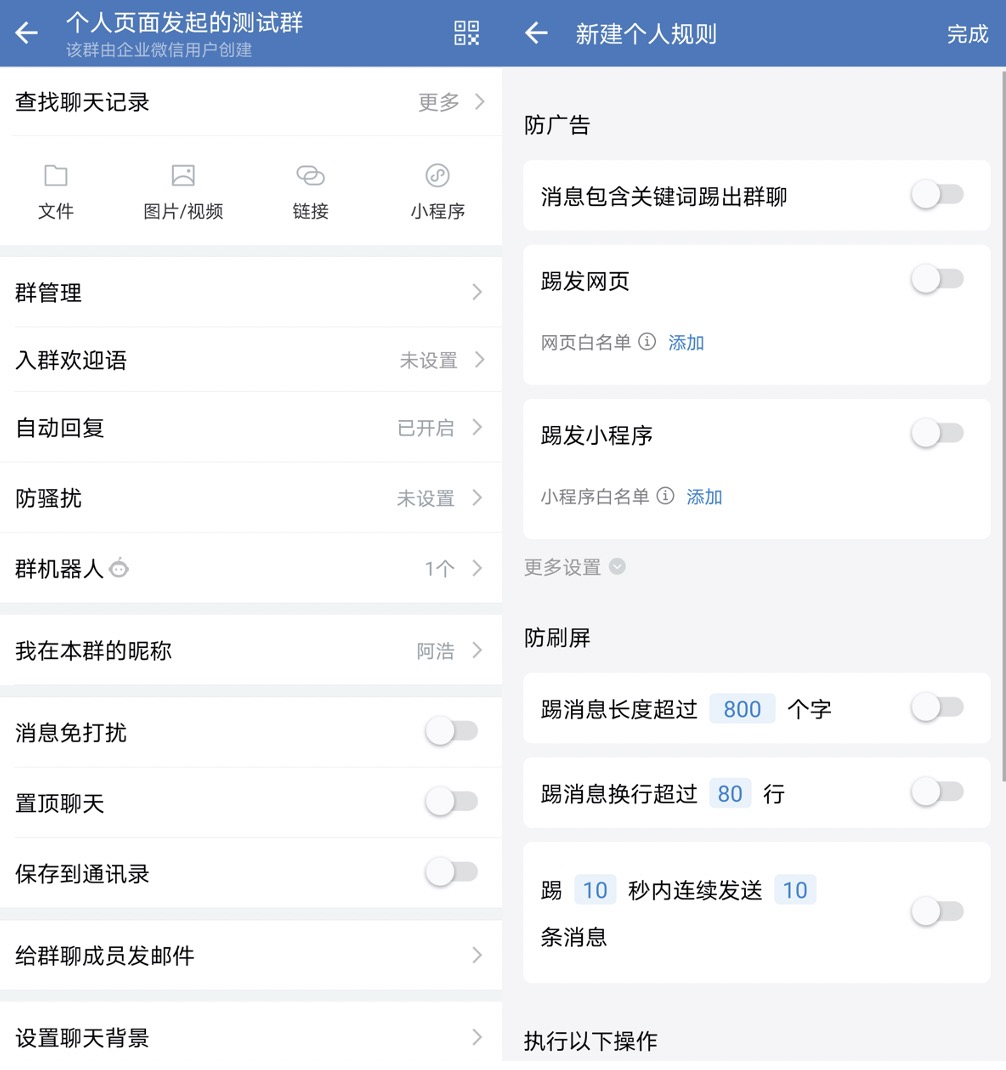This screenshot has height=1070, width=1006.
Task: Toggle 置顶聊天 switch
Action: (452, 802)
